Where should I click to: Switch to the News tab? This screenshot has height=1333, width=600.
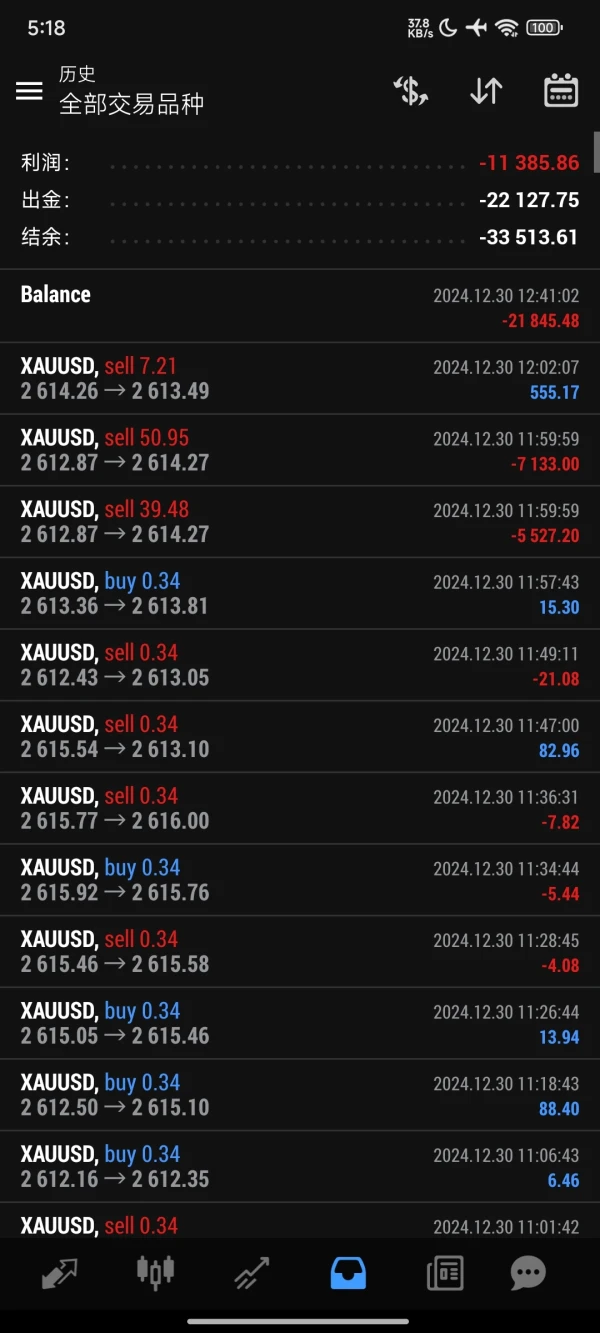(x=444, y=1272)
